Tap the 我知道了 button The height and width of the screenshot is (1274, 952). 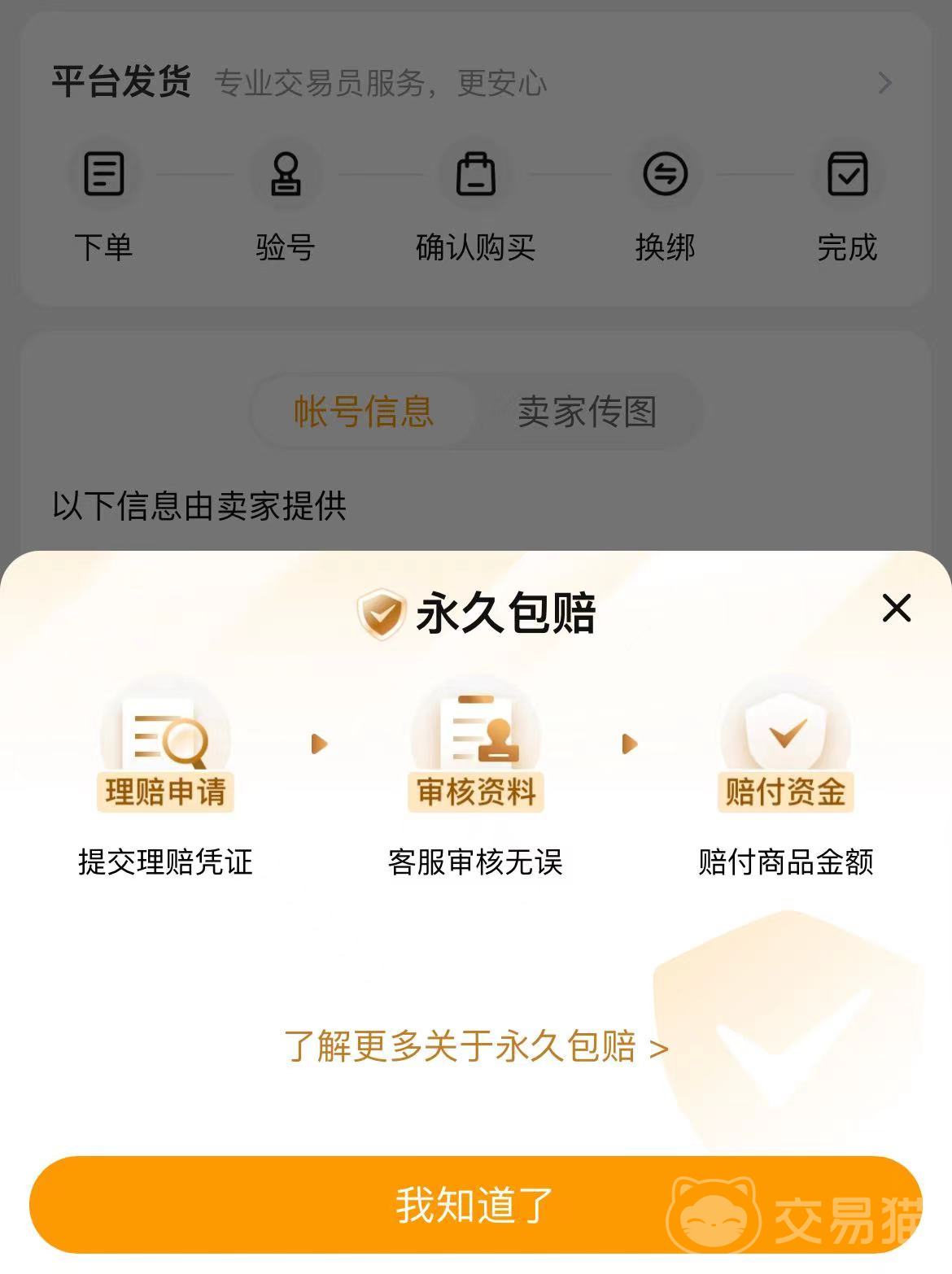(x=475, y=1205)
